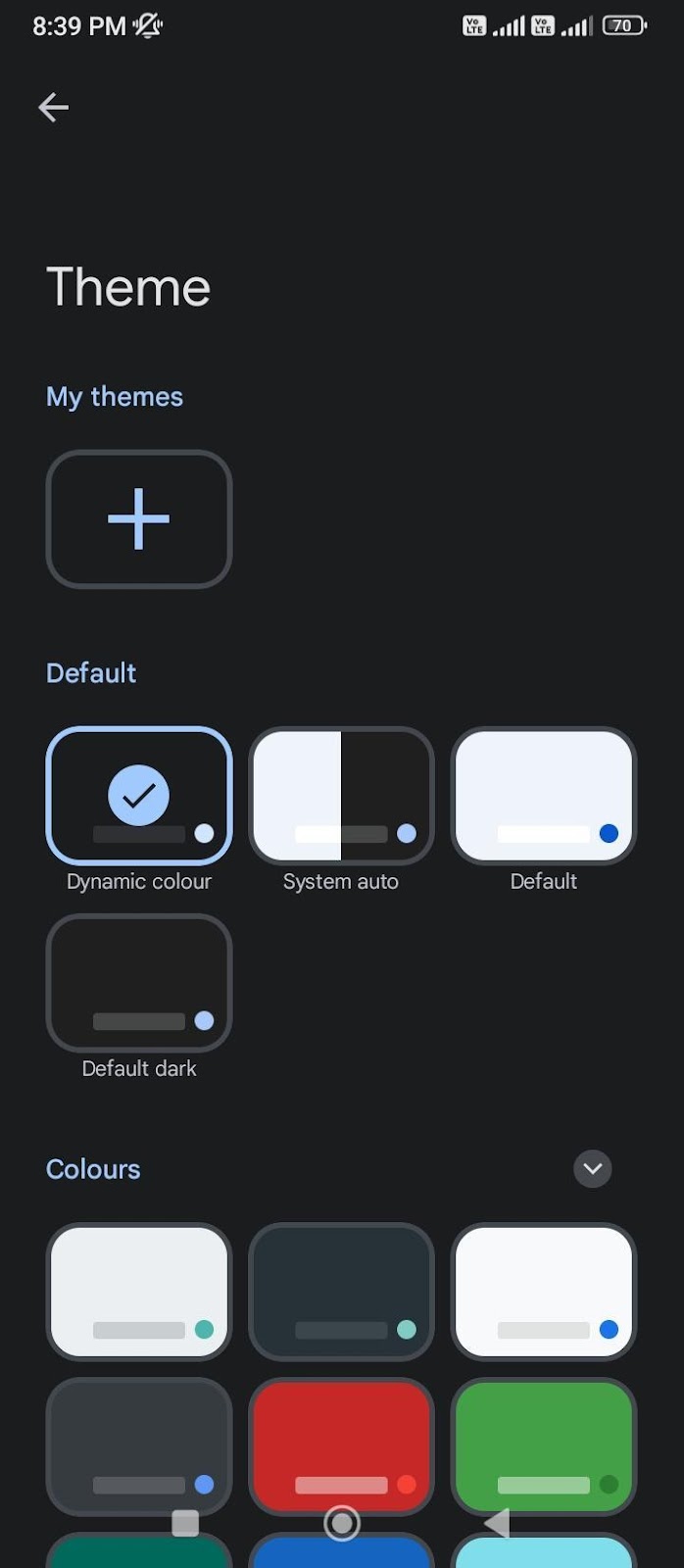The height and width of the screenshot is (1568, 684).
Task: Pick the light grey theme with teal dot
Action: (138, 1291)
